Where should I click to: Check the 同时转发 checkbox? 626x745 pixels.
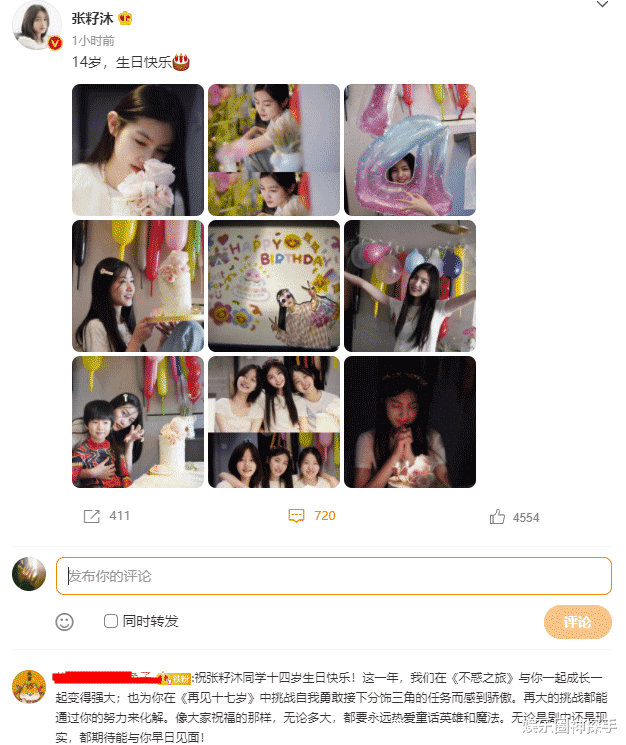click(x=111, y=621)
